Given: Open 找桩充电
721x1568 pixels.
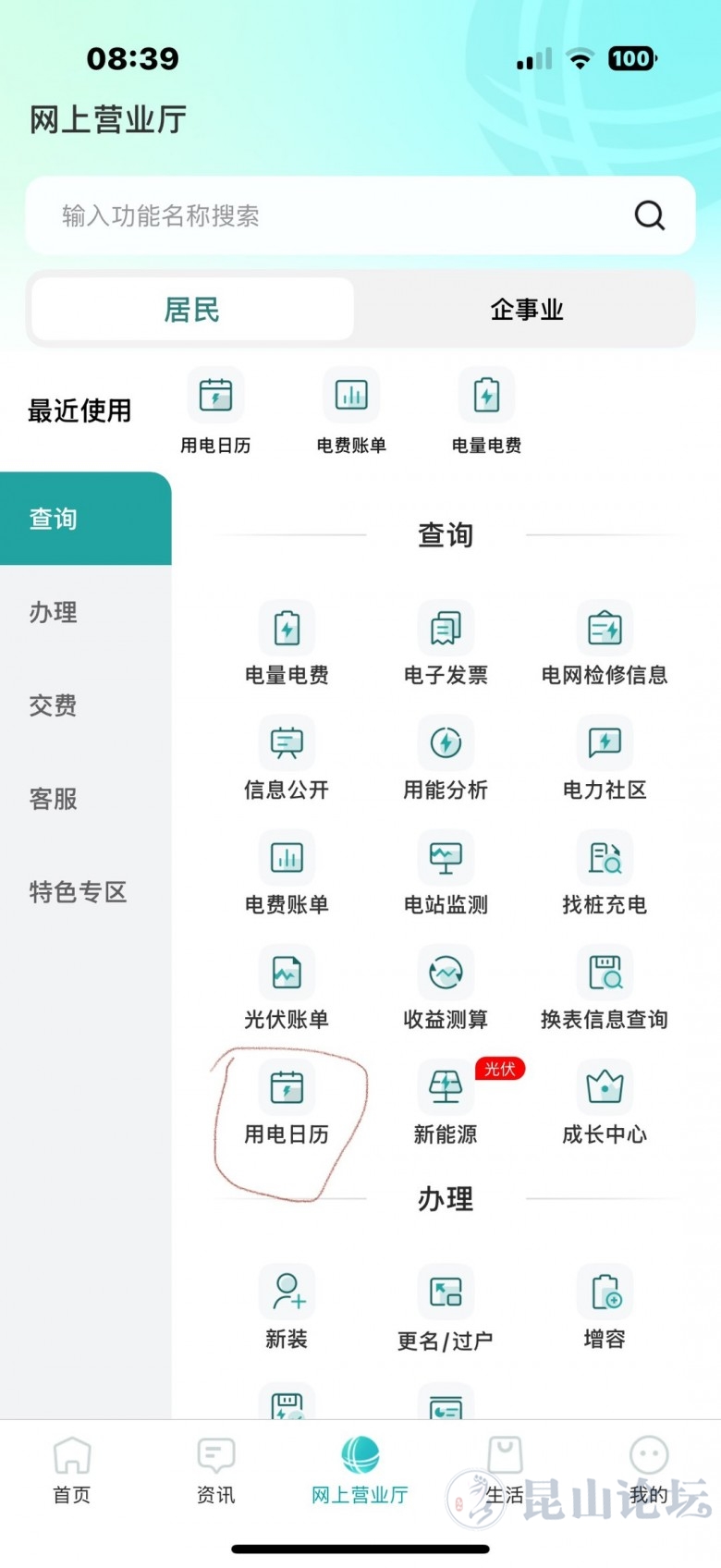Looking at the screenshot, I should click(x=605, y=873).
